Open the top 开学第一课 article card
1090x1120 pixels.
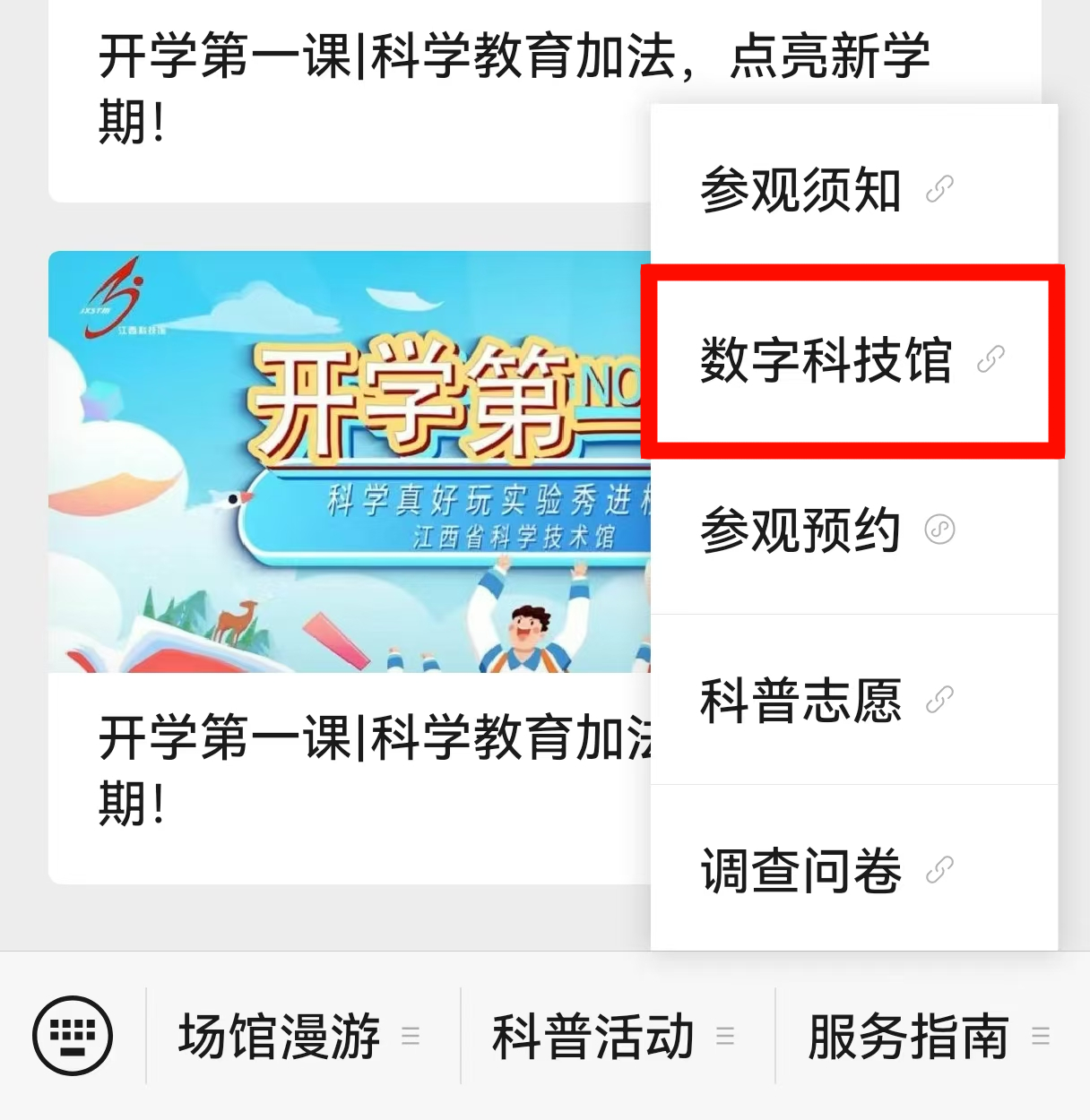359,90
